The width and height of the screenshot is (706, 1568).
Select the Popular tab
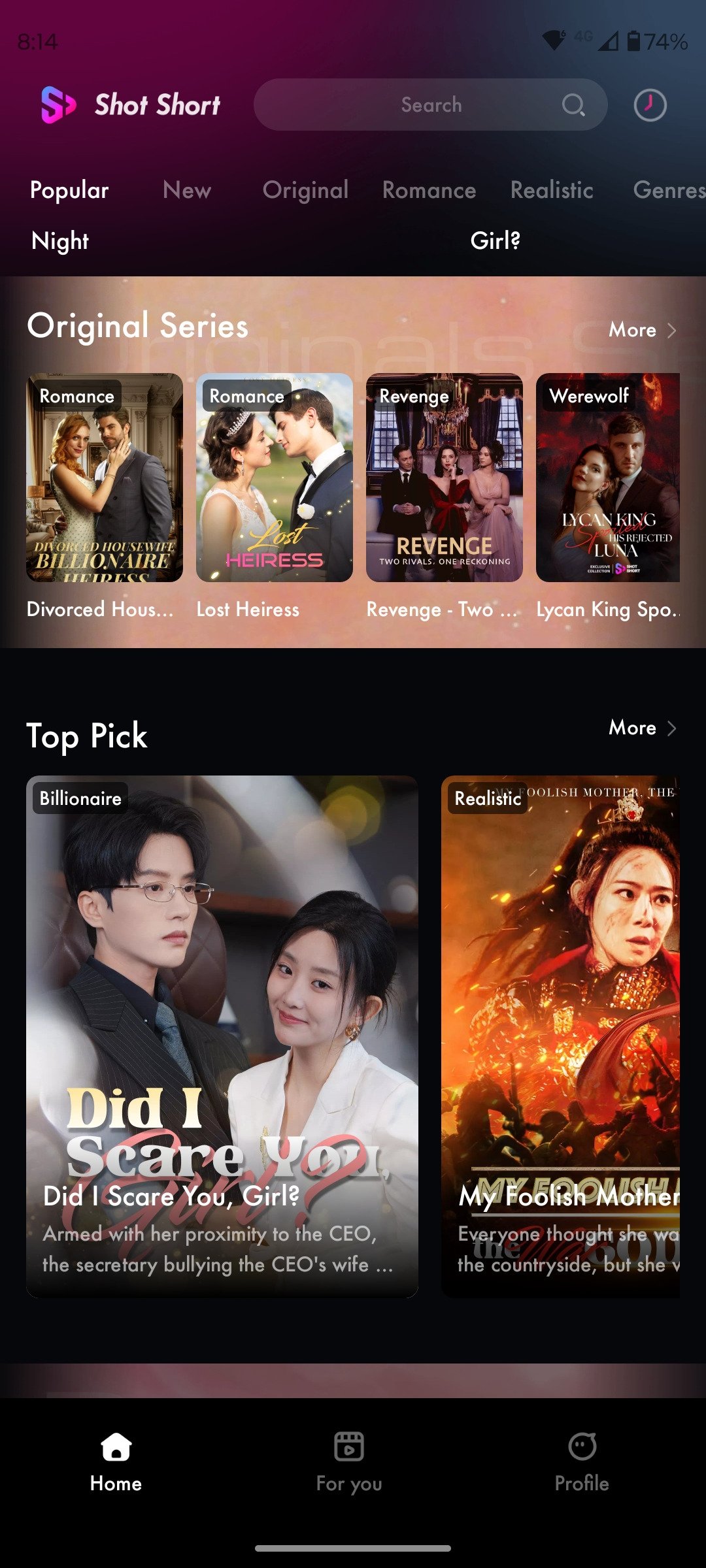point(69,190)
